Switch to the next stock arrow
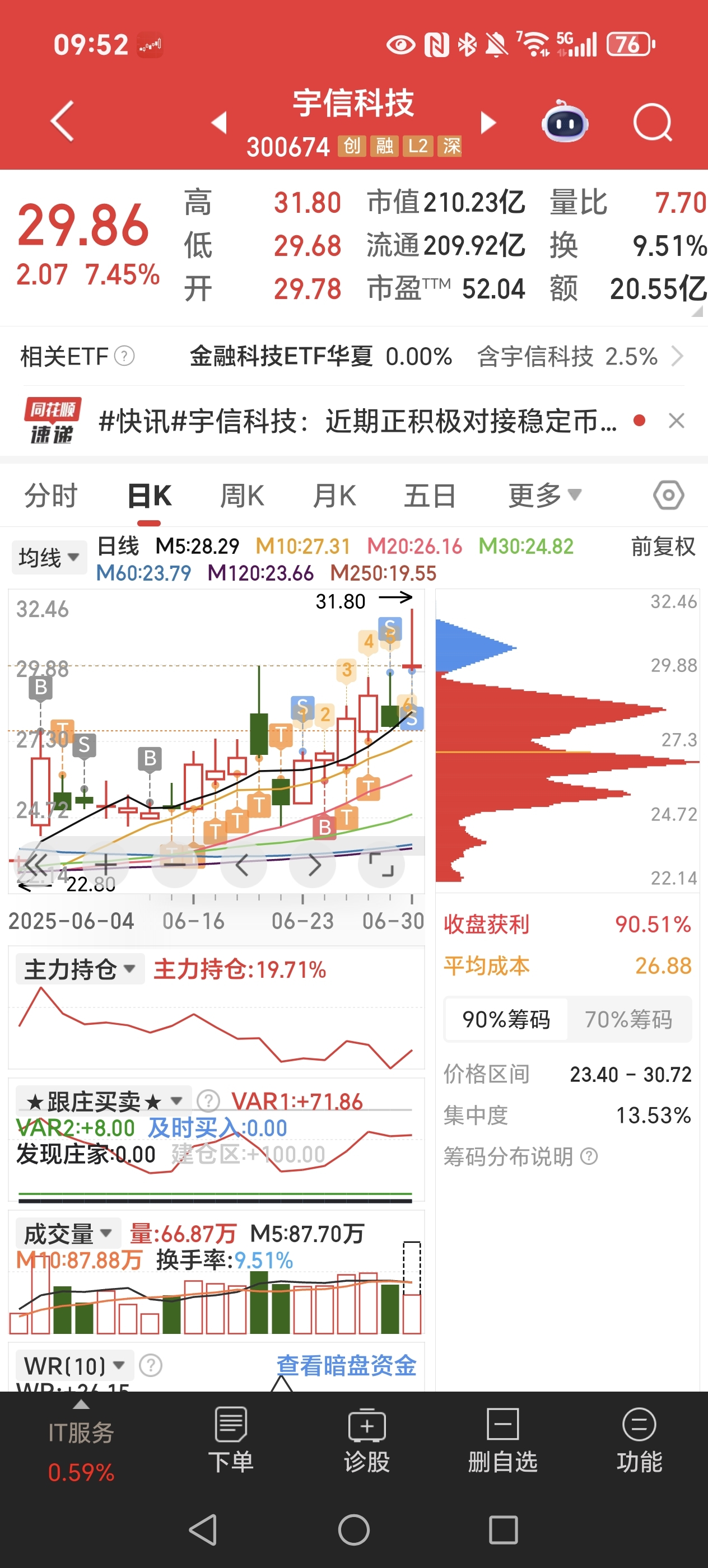This screenshot has height=1568, width=708. [488, 122]
